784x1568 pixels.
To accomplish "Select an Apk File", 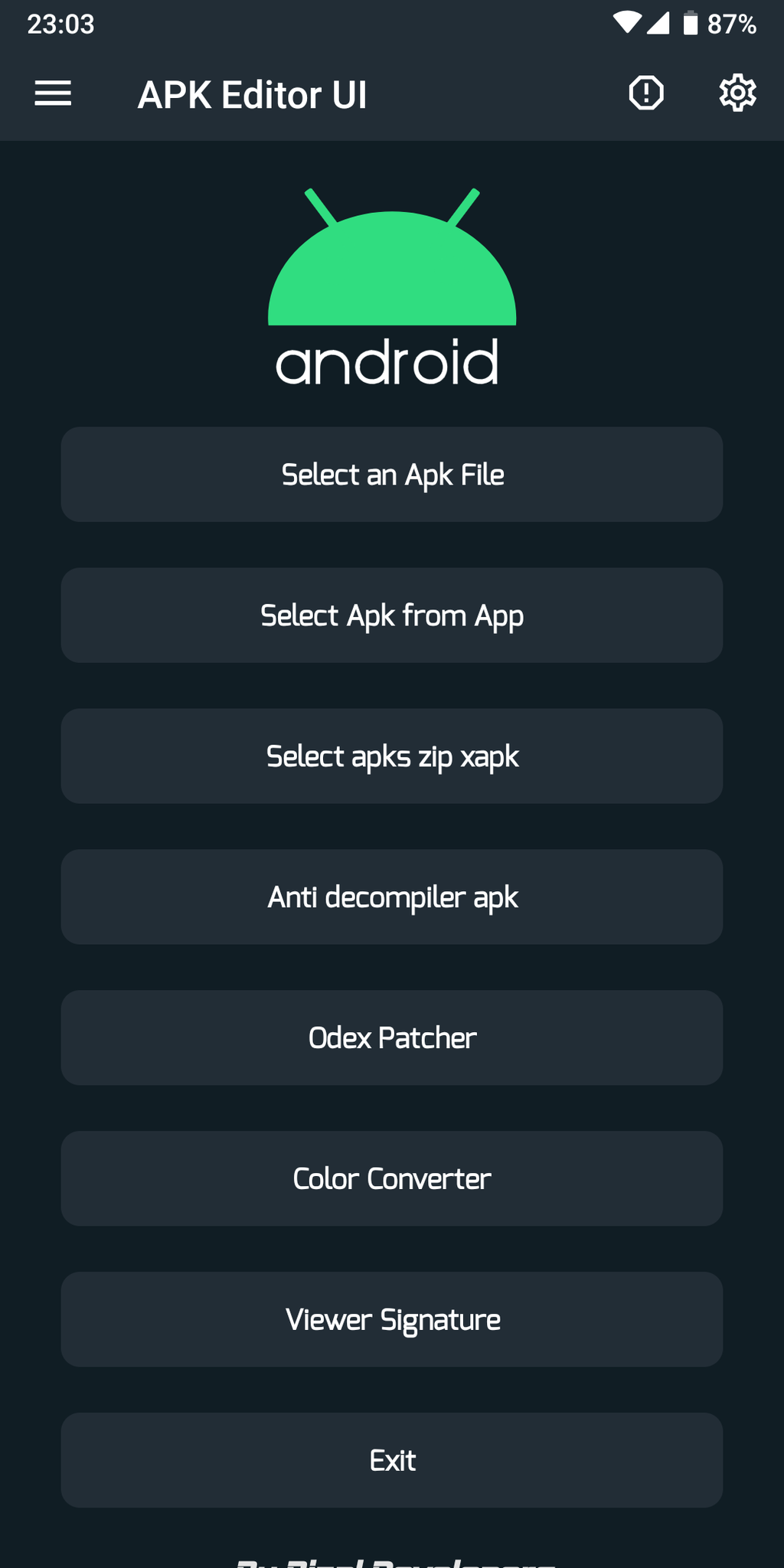I will coord(392,474).
